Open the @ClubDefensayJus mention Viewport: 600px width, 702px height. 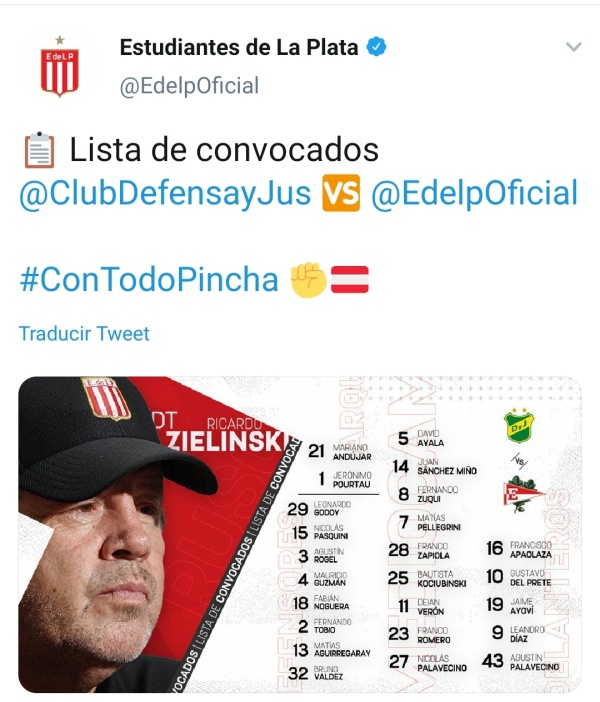165,193
